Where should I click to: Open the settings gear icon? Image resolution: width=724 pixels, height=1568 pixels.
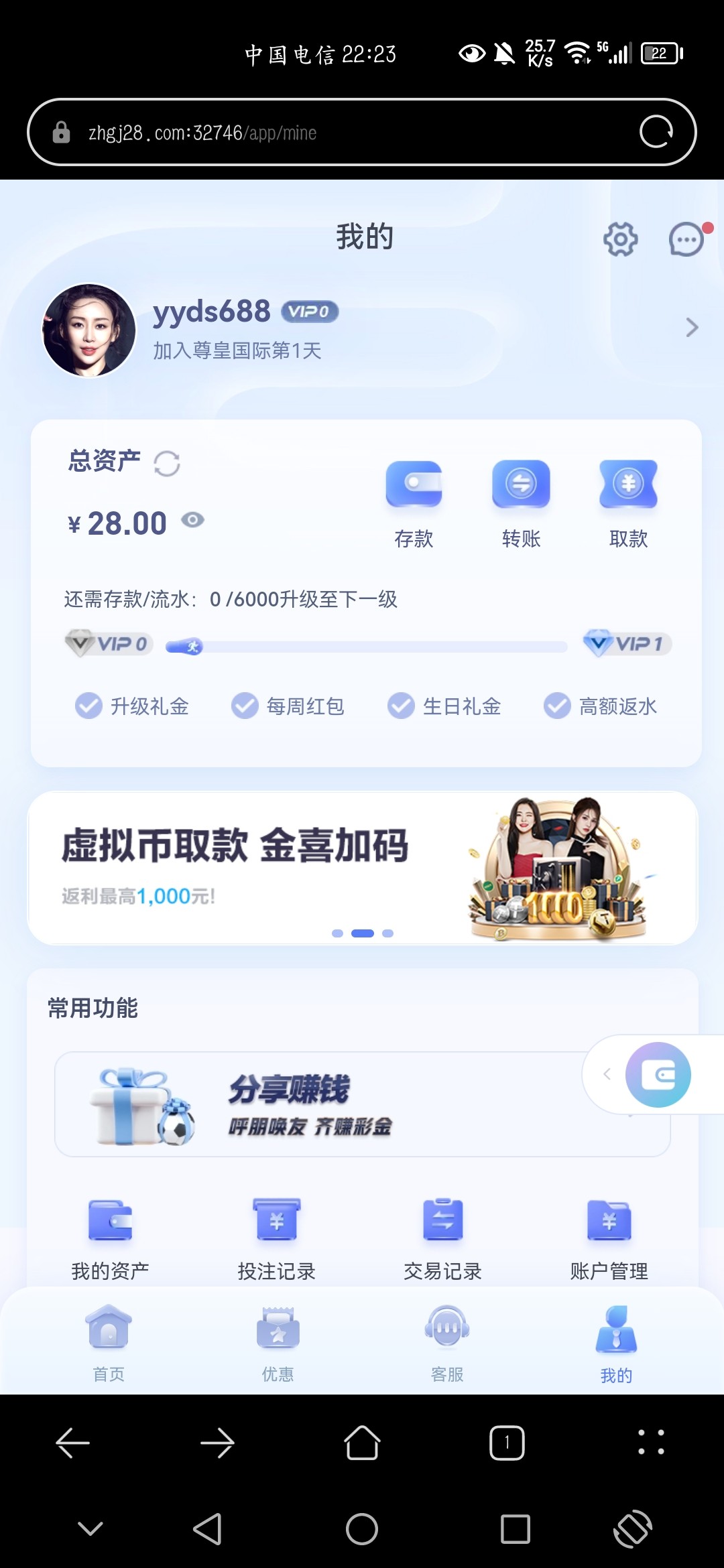pos(621,239)
